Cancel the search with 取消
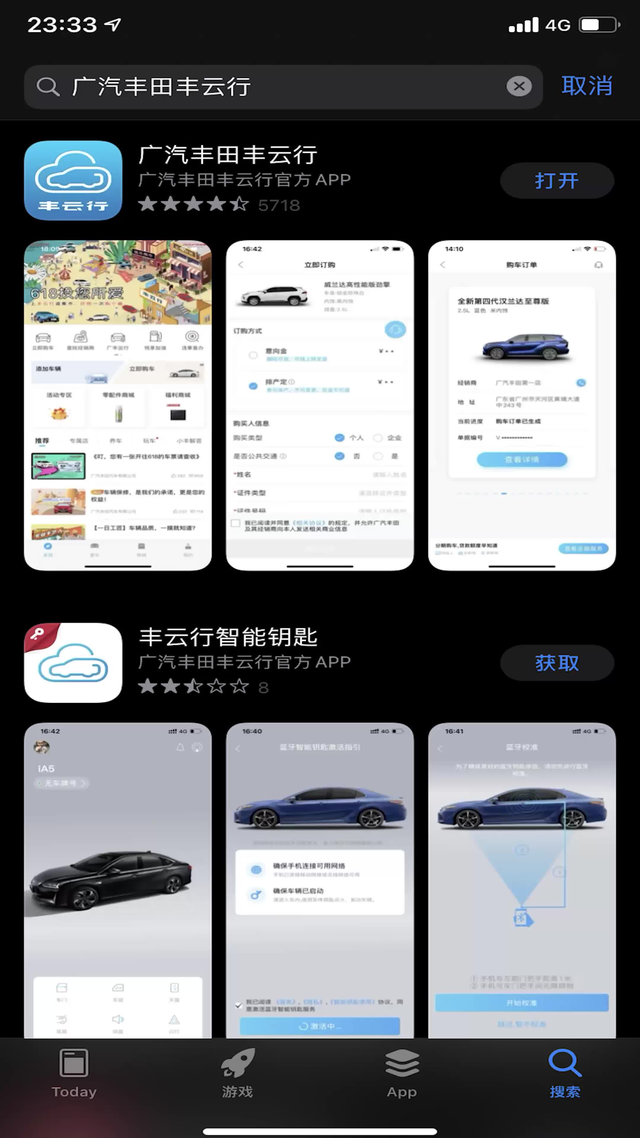Viewport: 640px width, 1138px height. pos(587,86)
